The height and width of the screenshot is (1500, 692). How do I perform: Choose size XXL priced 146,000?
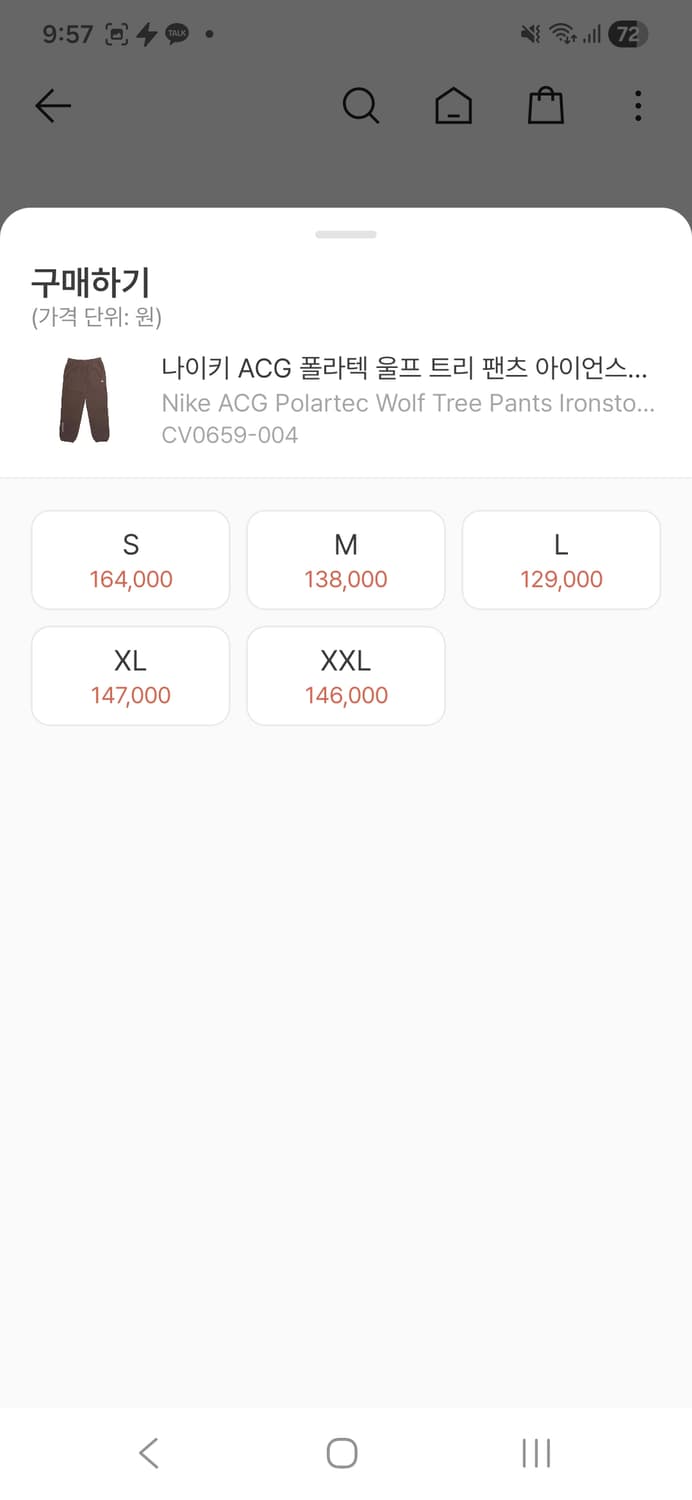346,676
